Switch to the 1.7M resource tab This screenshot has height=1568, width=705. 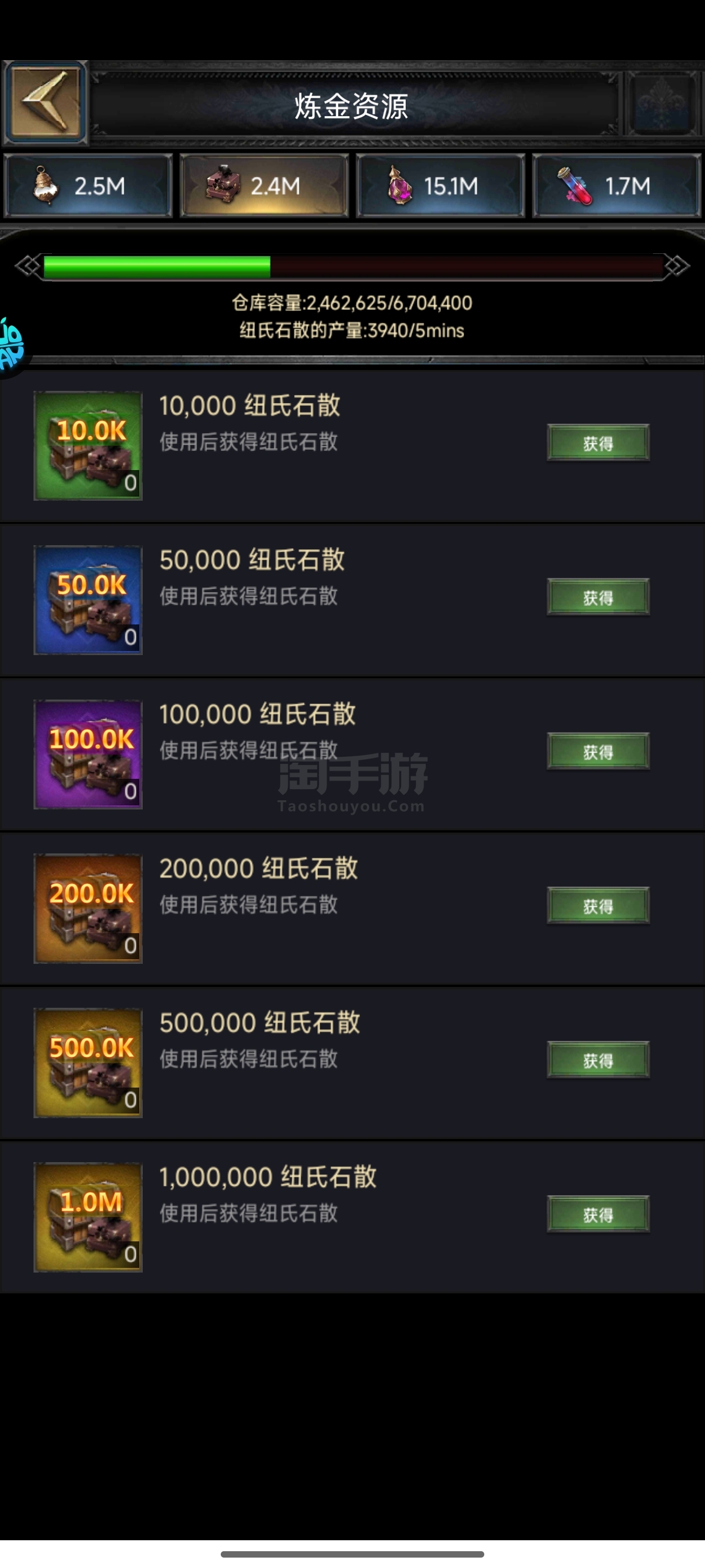[617, 186]
